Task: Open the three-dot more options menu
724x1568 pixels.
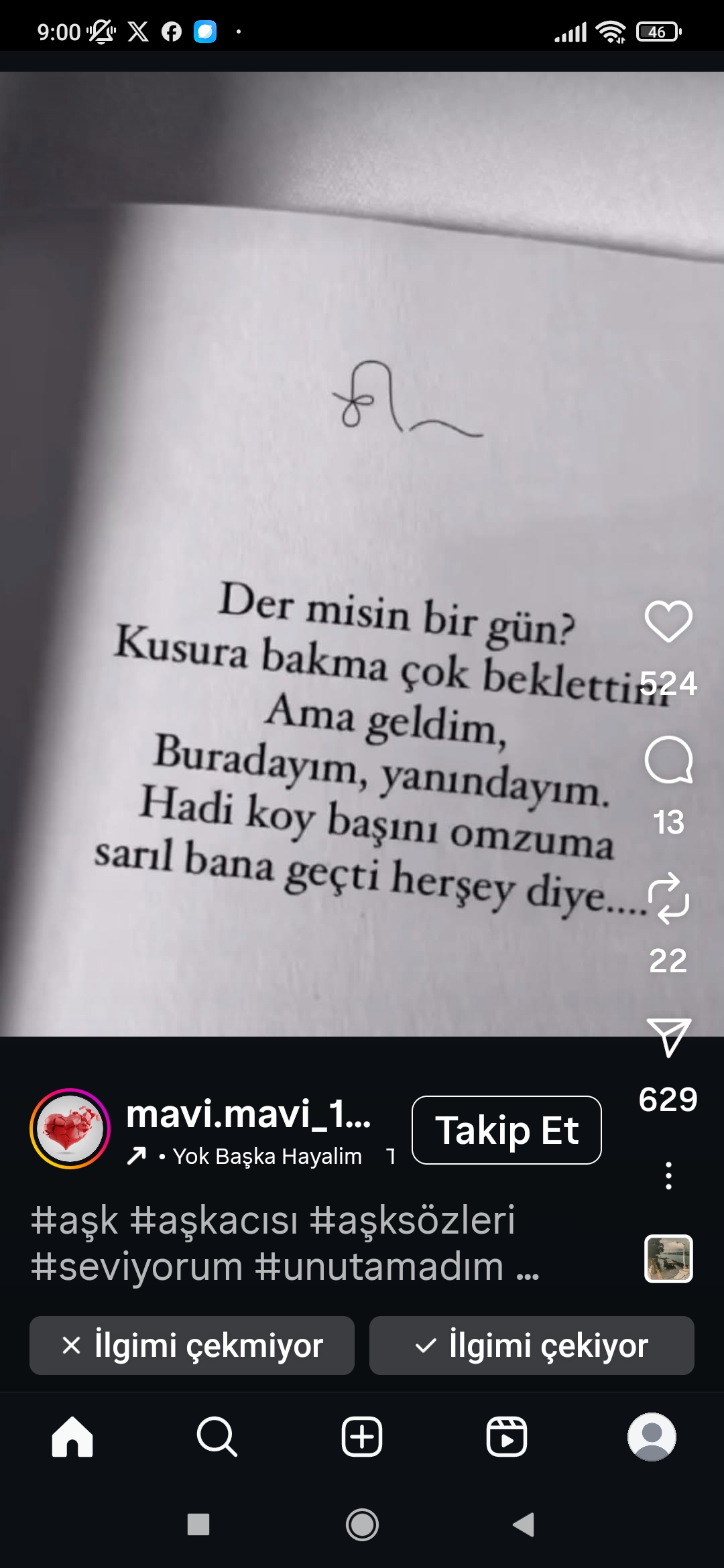Action: [668, 1175]
